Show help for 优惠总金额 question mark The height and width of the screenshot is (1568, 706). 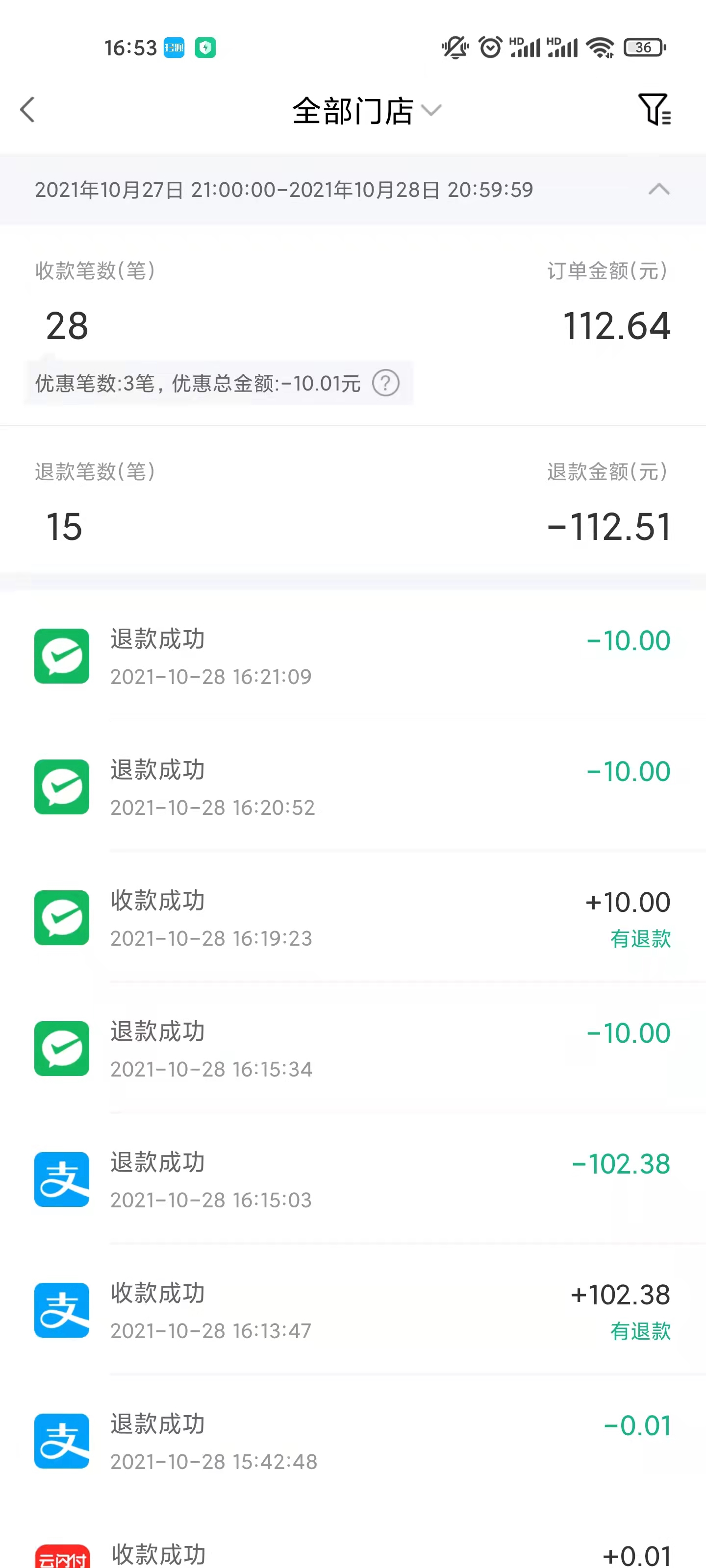point(385,384)
